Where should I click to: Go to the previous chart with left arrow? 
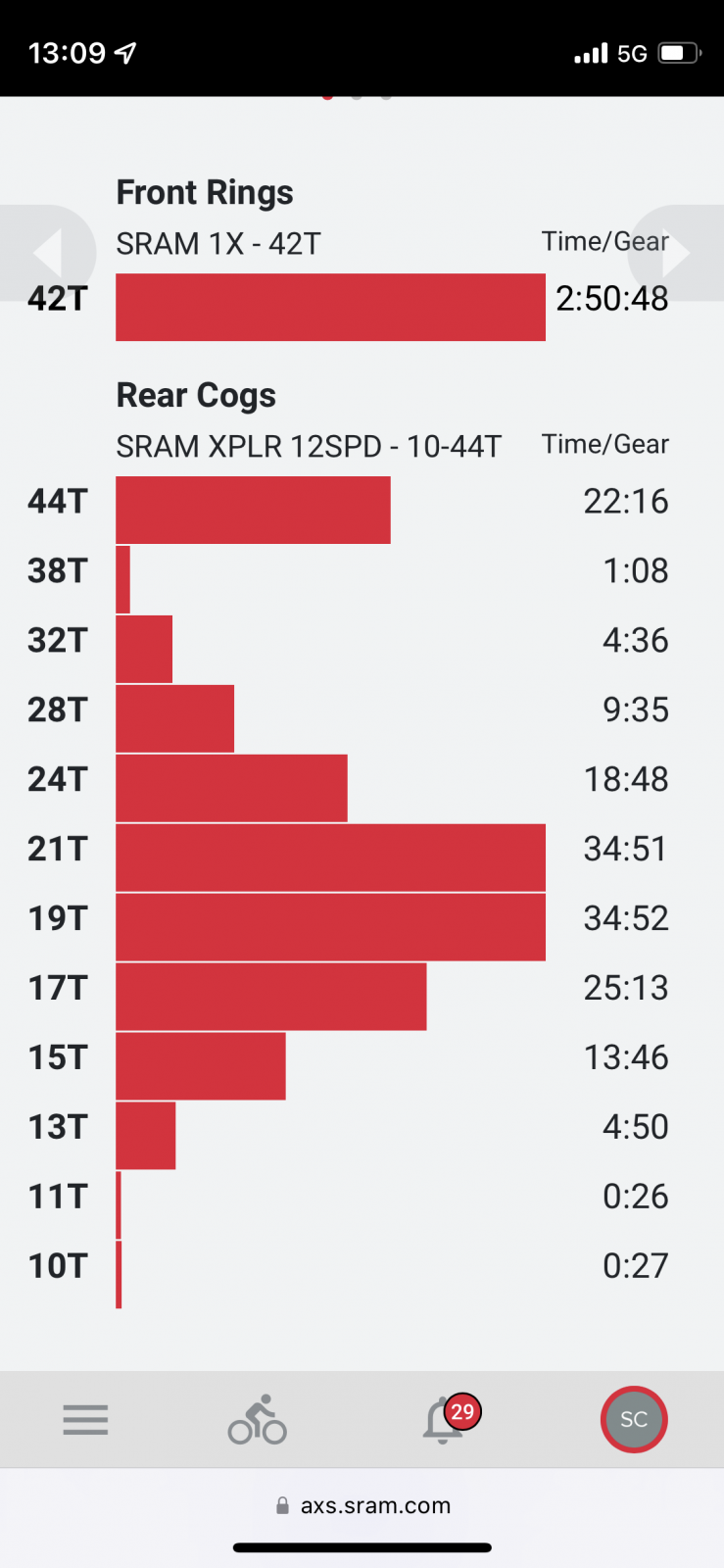(x=47, y=253)
